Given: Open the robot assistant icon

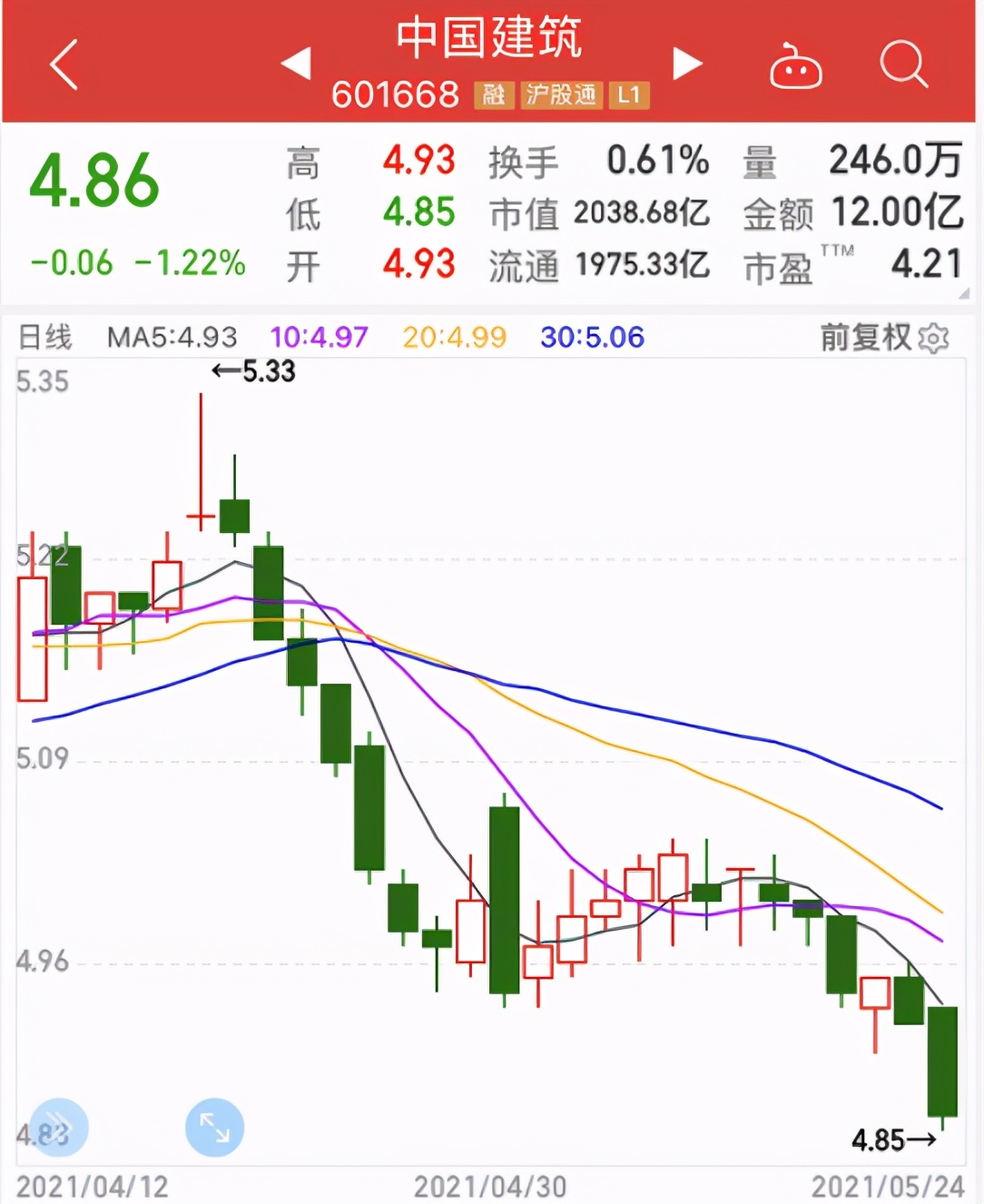Looking at the screenshot, I should coord(795,66).
